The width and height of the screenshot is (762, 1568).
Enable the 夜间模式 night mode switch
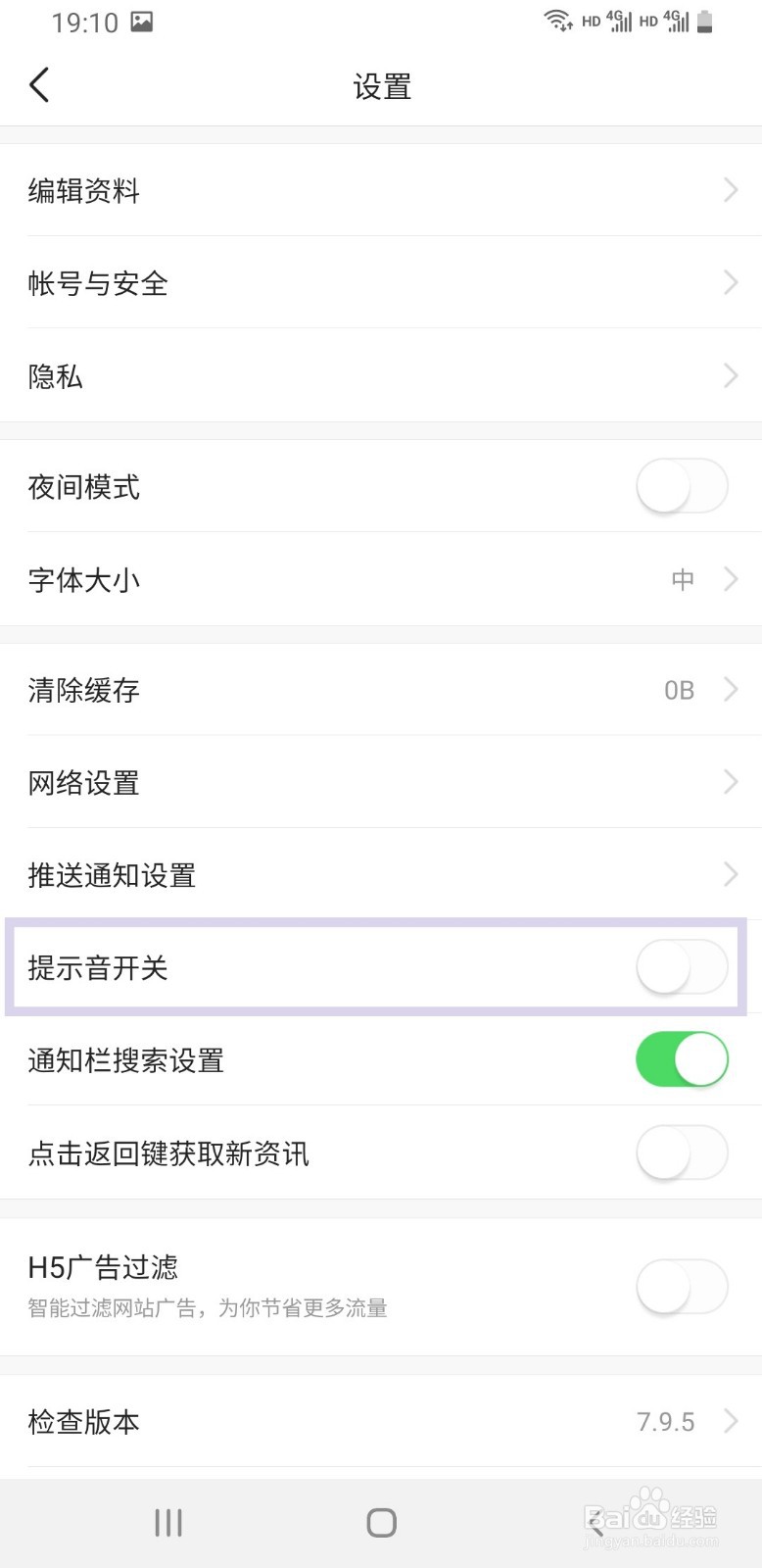[682, 485]
